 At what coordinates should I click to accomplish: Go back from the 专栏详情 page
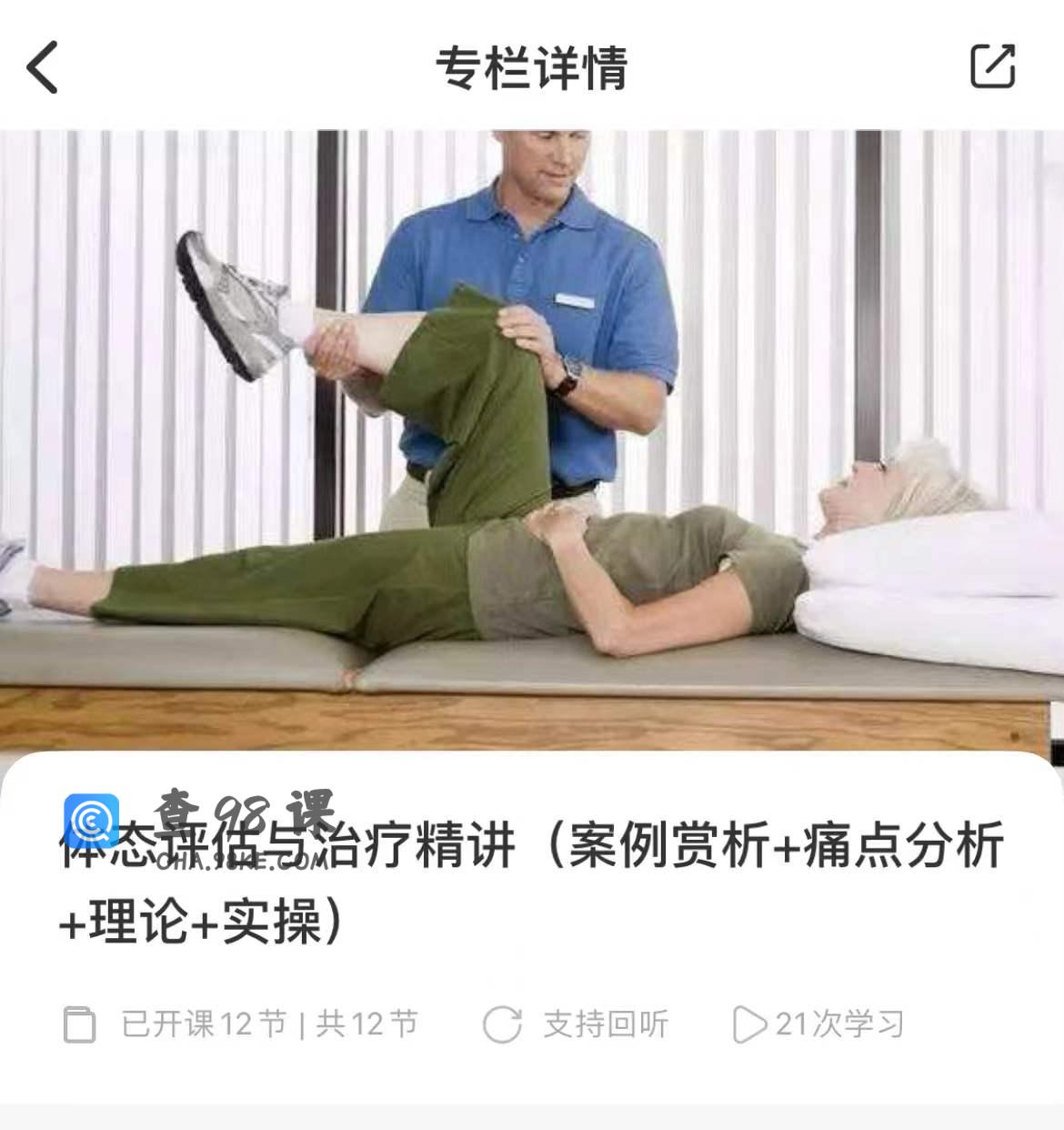43,67
